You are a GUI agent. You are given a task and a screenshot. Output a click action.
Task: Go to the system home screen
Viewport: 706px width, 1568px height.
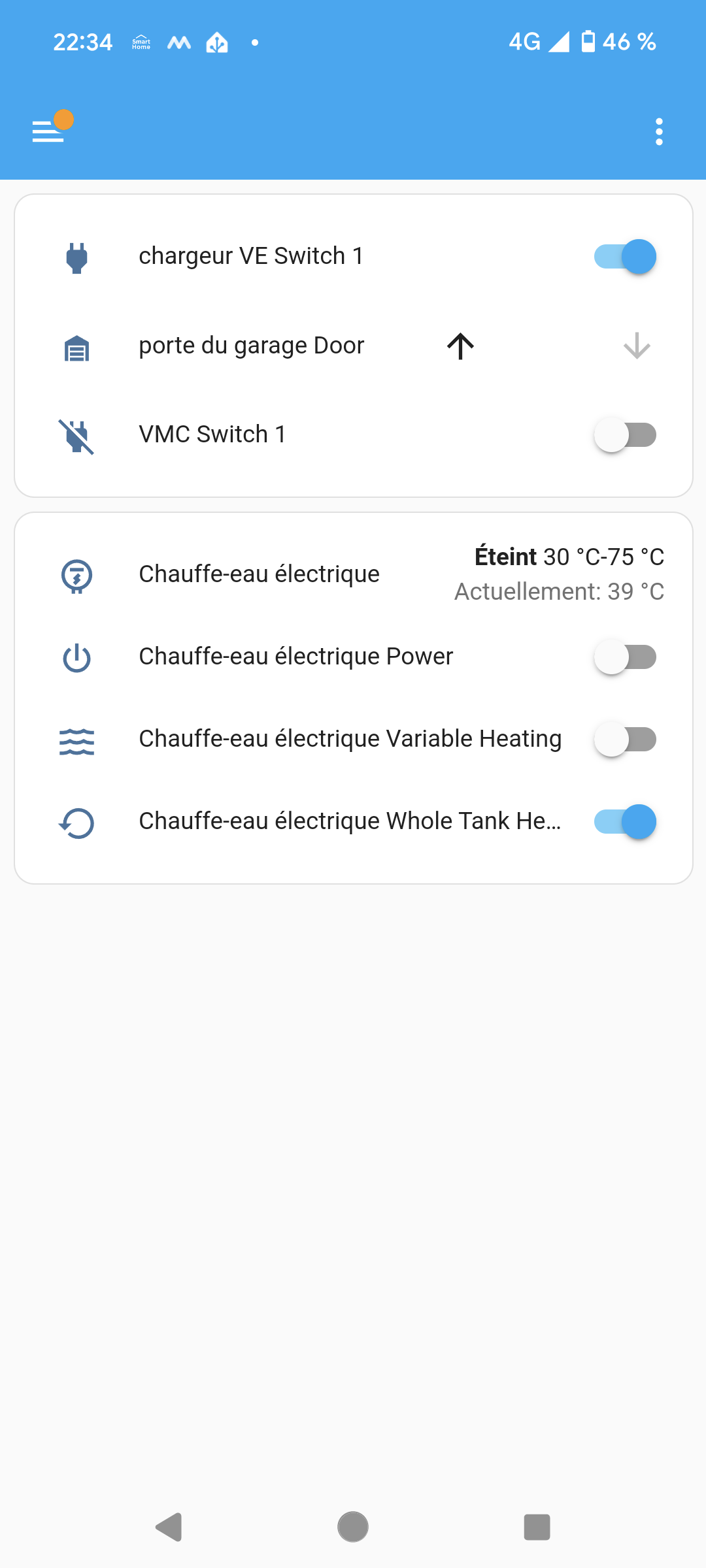[353, 1527]
